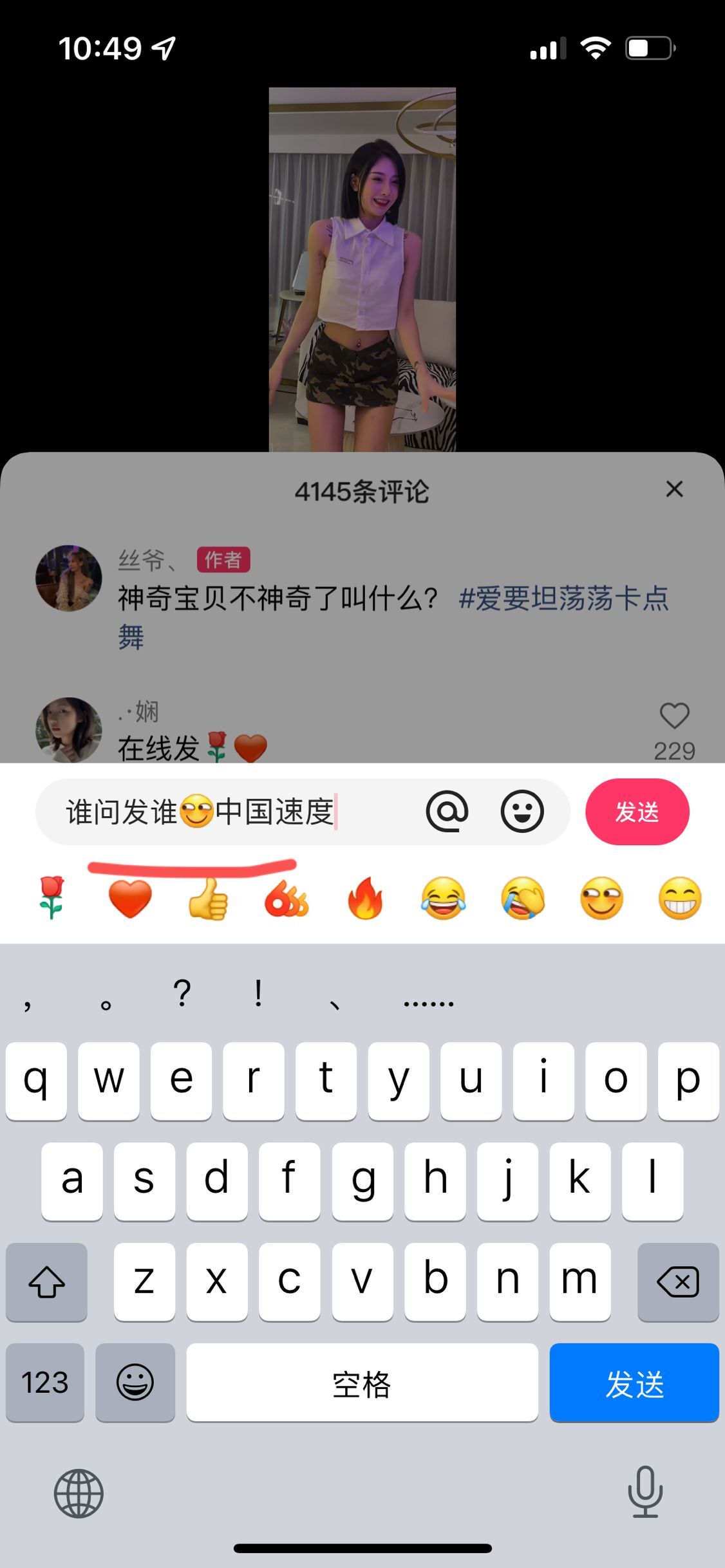Viewport: 725px width, 1568px height.
Task: Tap the blue 发送 keyboard key
Action: click(x=634, y=1382)
